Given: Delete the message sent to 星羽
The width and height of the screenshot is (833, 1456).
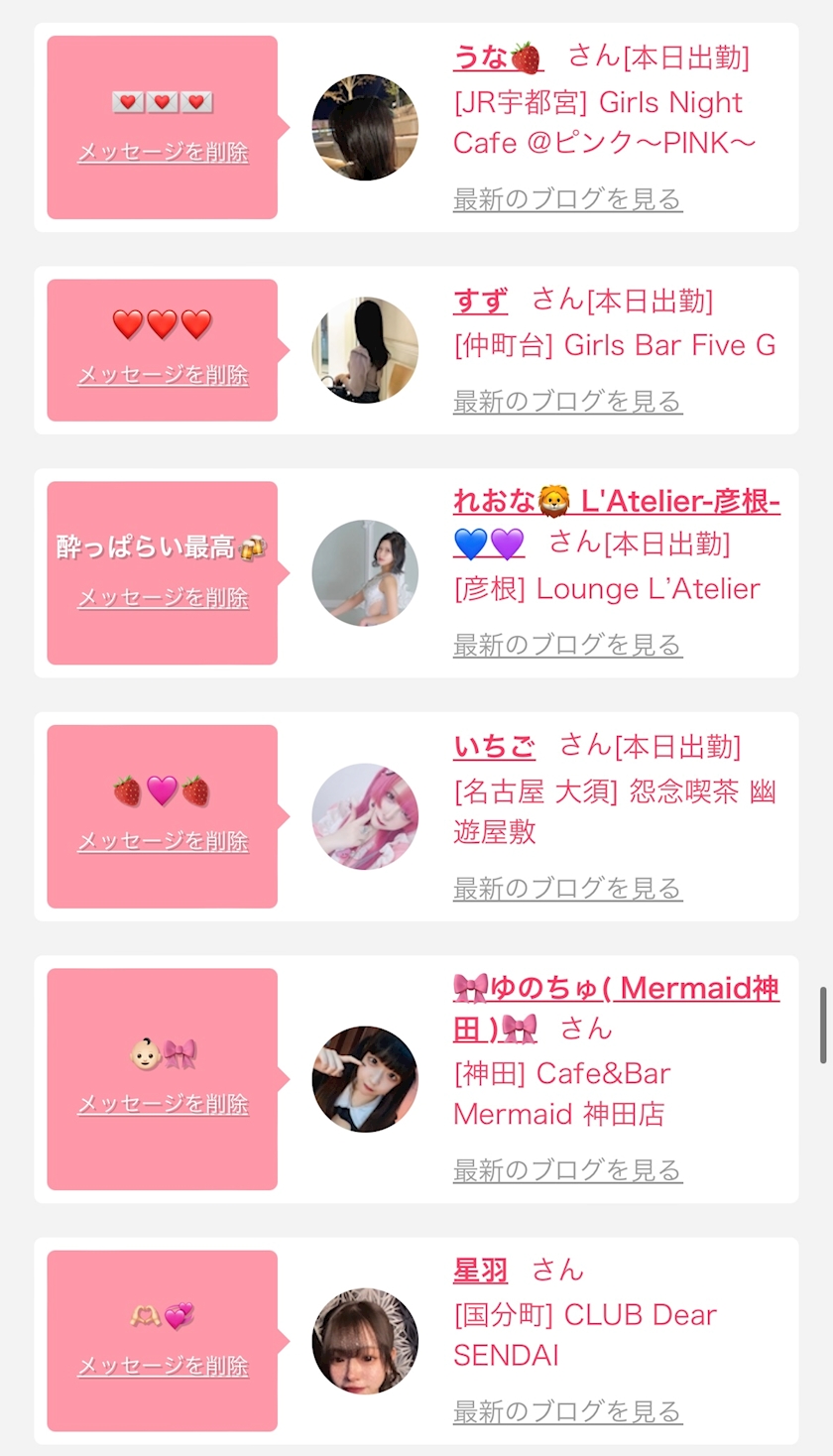Looking at the screenshot, I should point(163,1366).
